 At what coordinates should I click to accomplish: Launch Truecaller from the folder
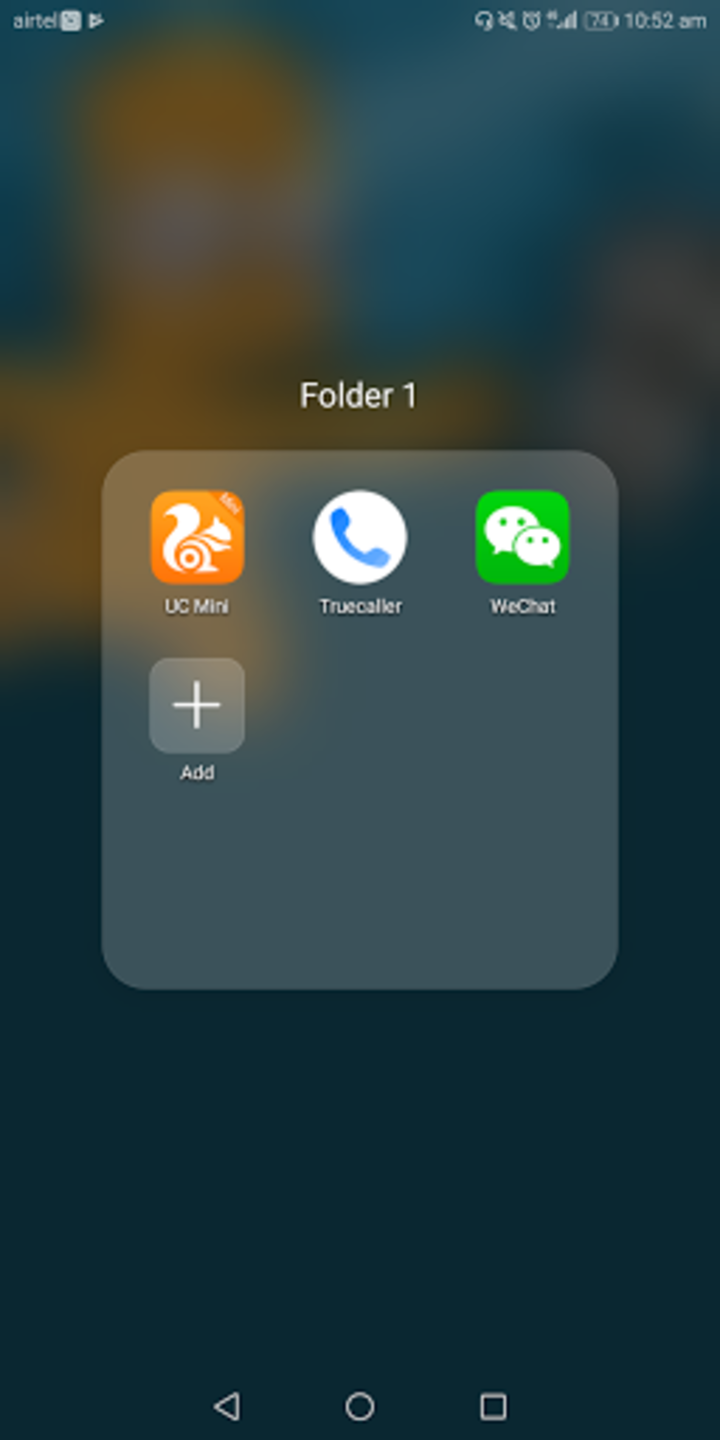click(360, 537)
